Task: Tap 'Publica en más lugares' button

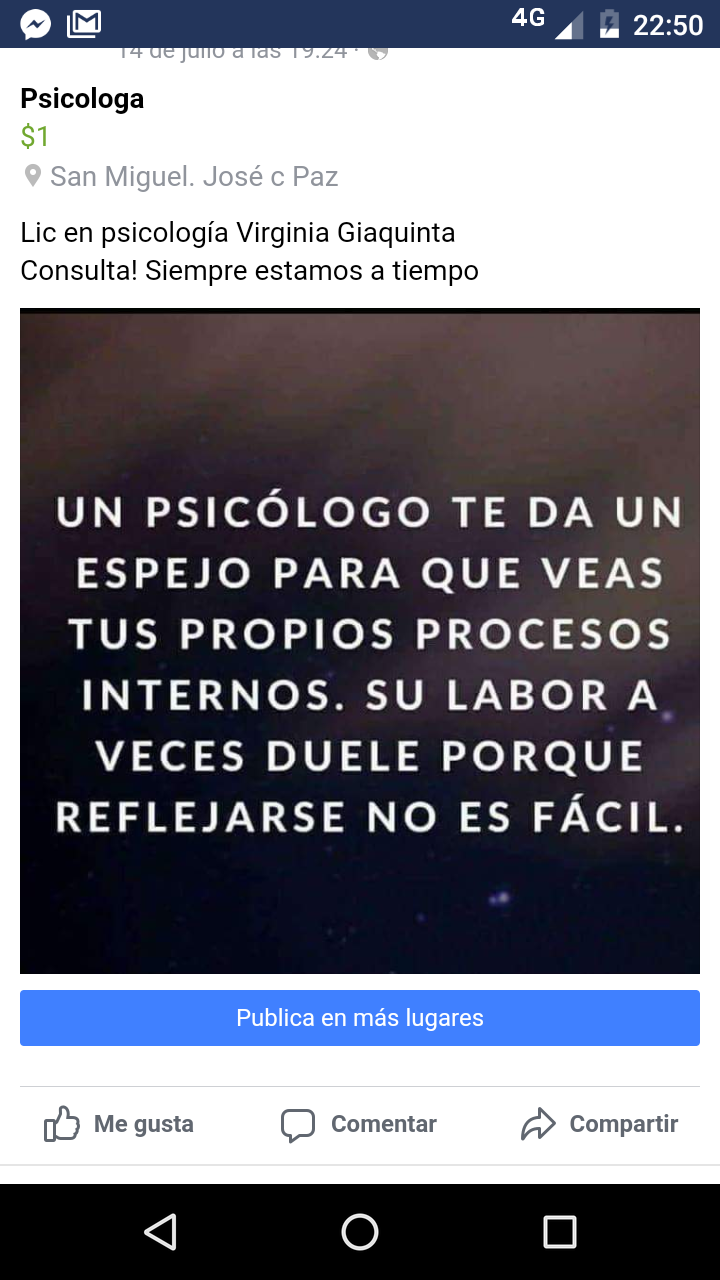Action: 360,1018
